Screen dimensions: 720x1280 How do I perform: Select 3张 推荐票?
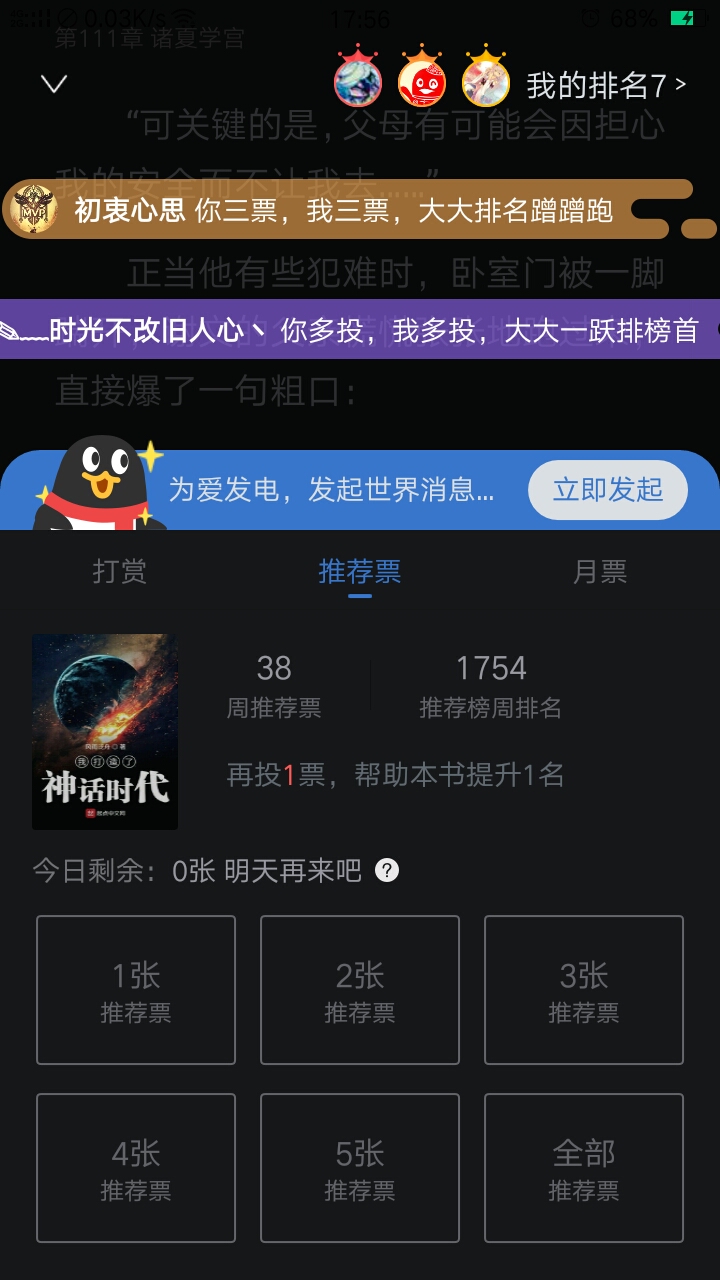[584, 990]
